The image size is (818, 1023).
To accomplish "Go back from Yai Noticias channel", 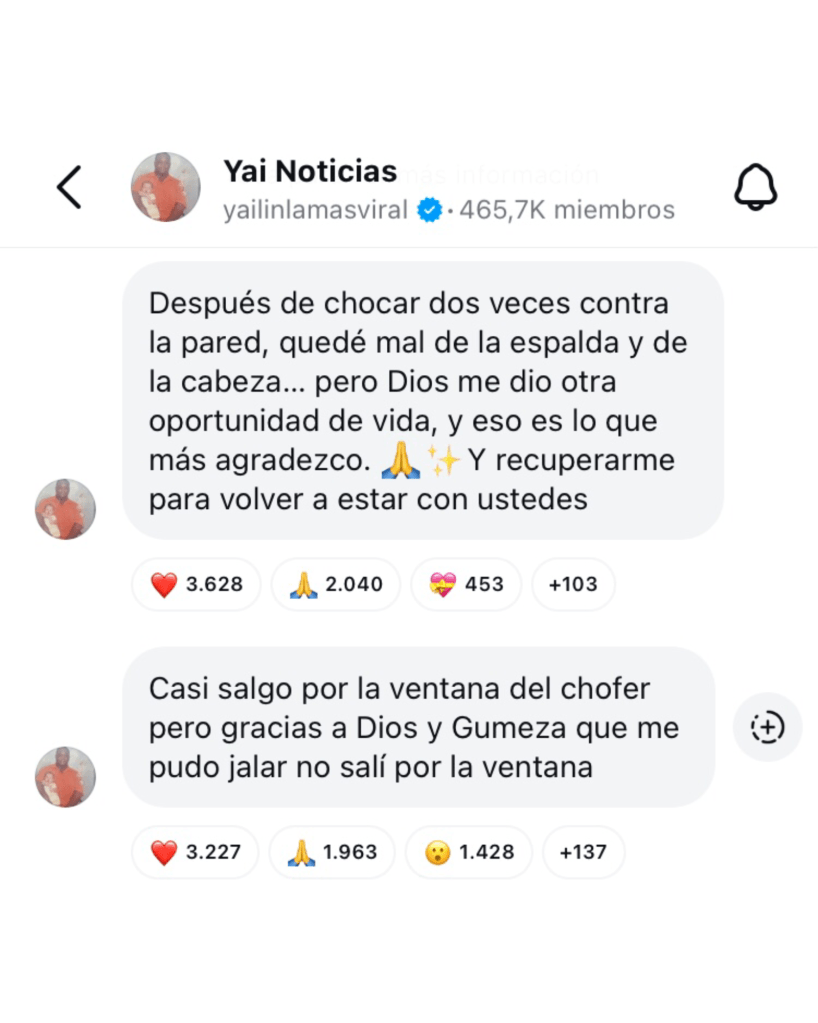I will [68, 187].
